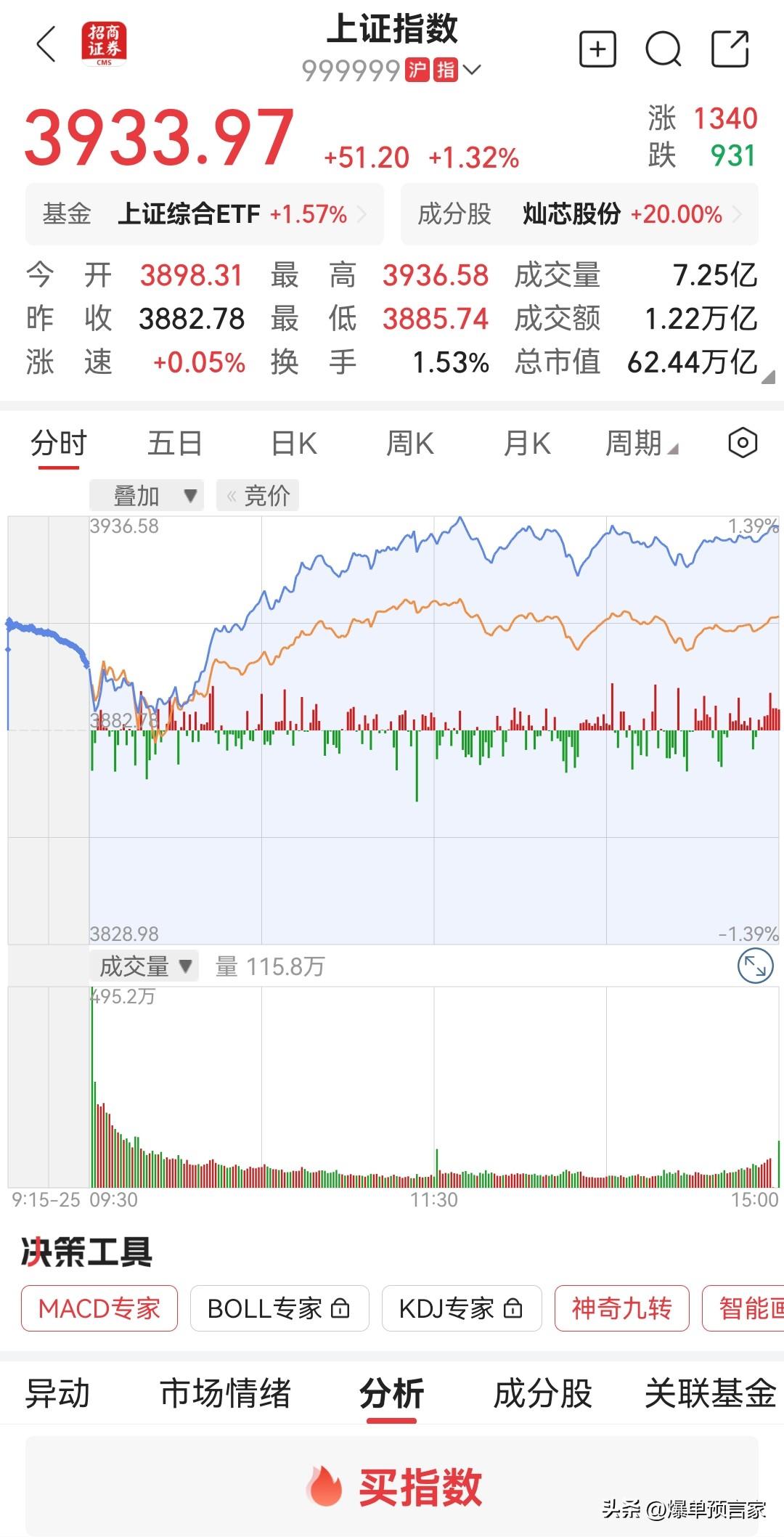Switch to the 五日 chart tab
The width and height of the screenshot is (784, 1537).
(174, 443)
